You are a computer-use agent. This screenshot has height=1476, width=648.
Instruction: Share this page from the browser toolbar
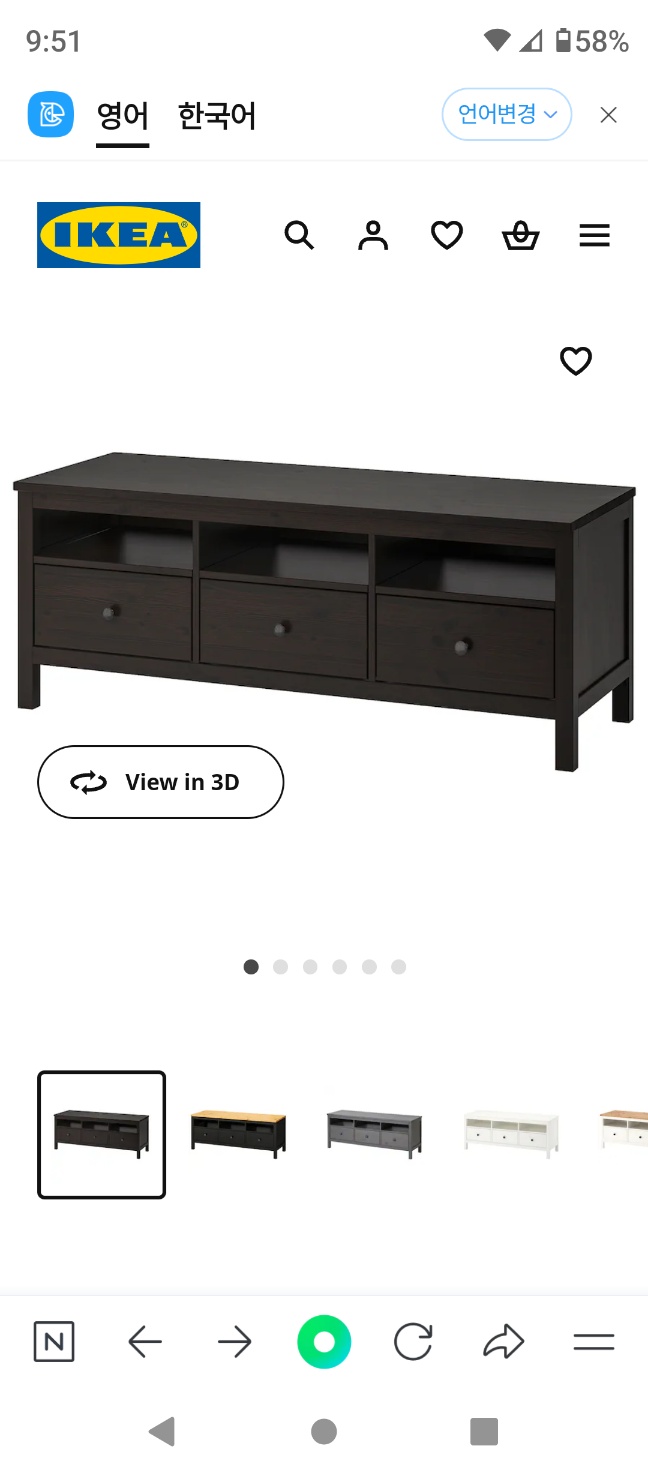pos(503,1341)
